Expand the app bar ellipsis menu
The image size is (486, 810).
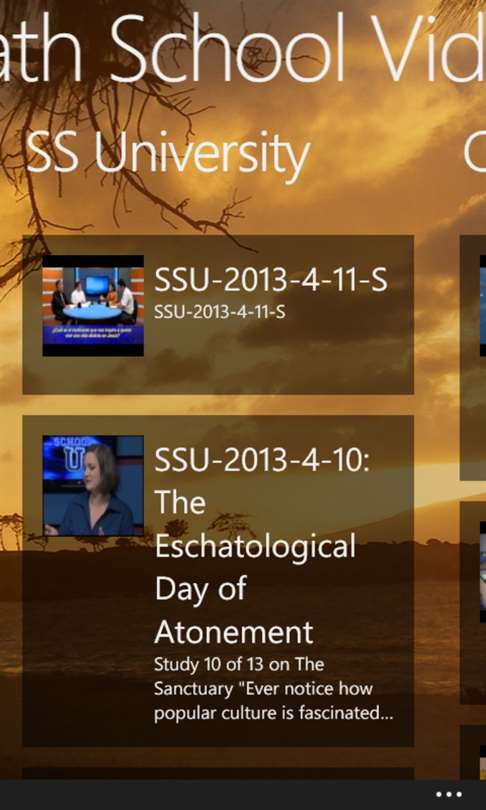pos(448,795)
